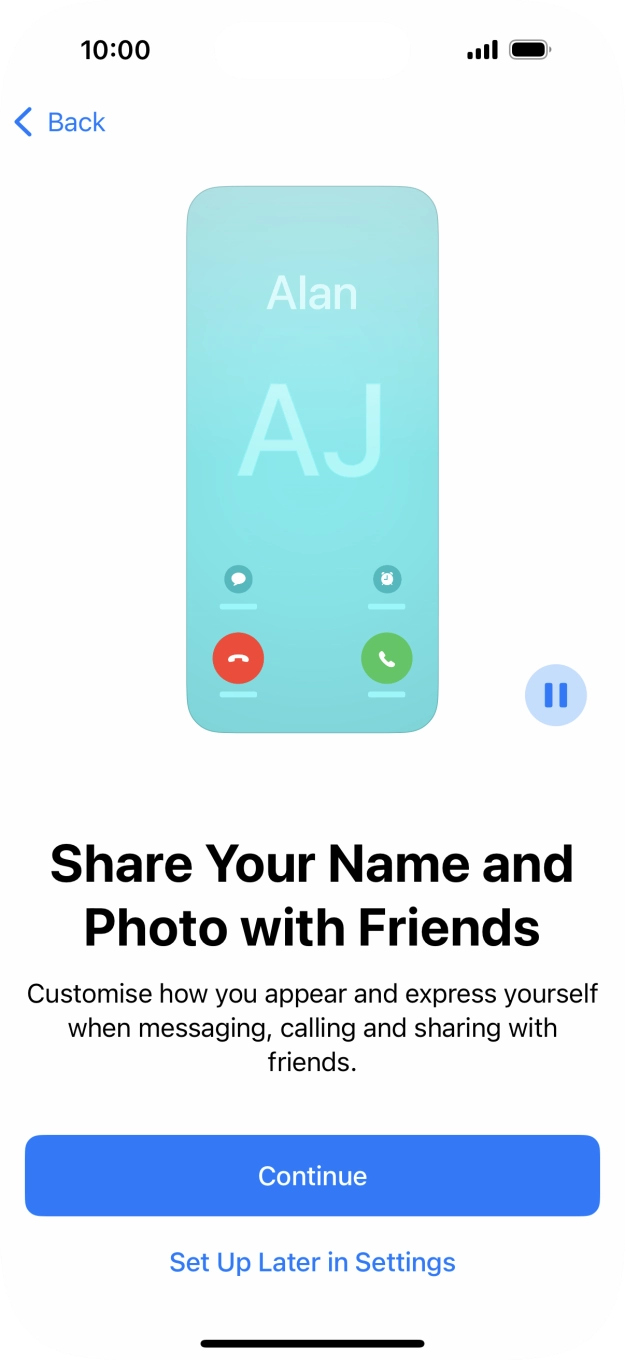Pause the contact poster animation
625x1360 pixels.
tap(555, 694)
